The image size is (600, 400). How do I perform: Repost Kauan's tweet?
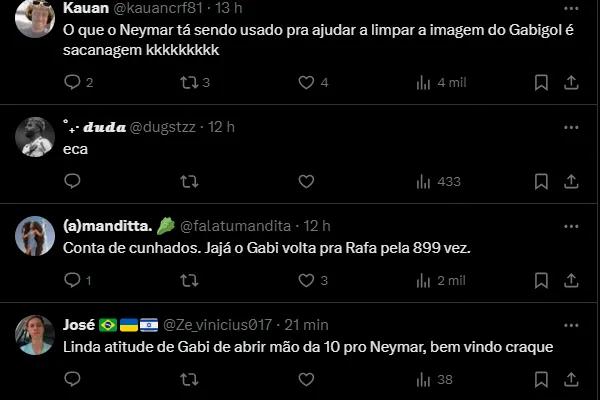click(x=187, y=83)
